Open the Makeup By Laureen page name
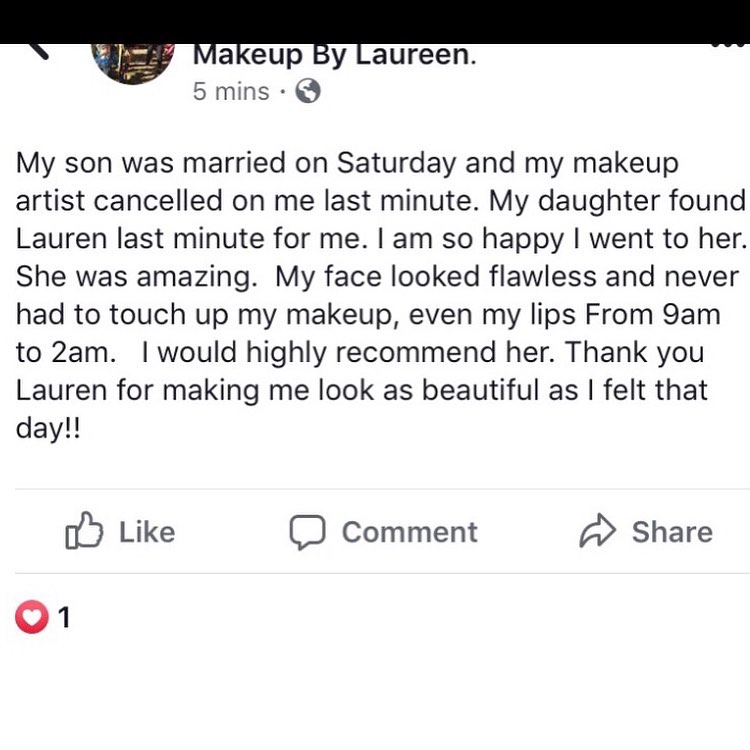Viewport: 750px width, 750px height. pyautogui.click(x=334, y=54)
